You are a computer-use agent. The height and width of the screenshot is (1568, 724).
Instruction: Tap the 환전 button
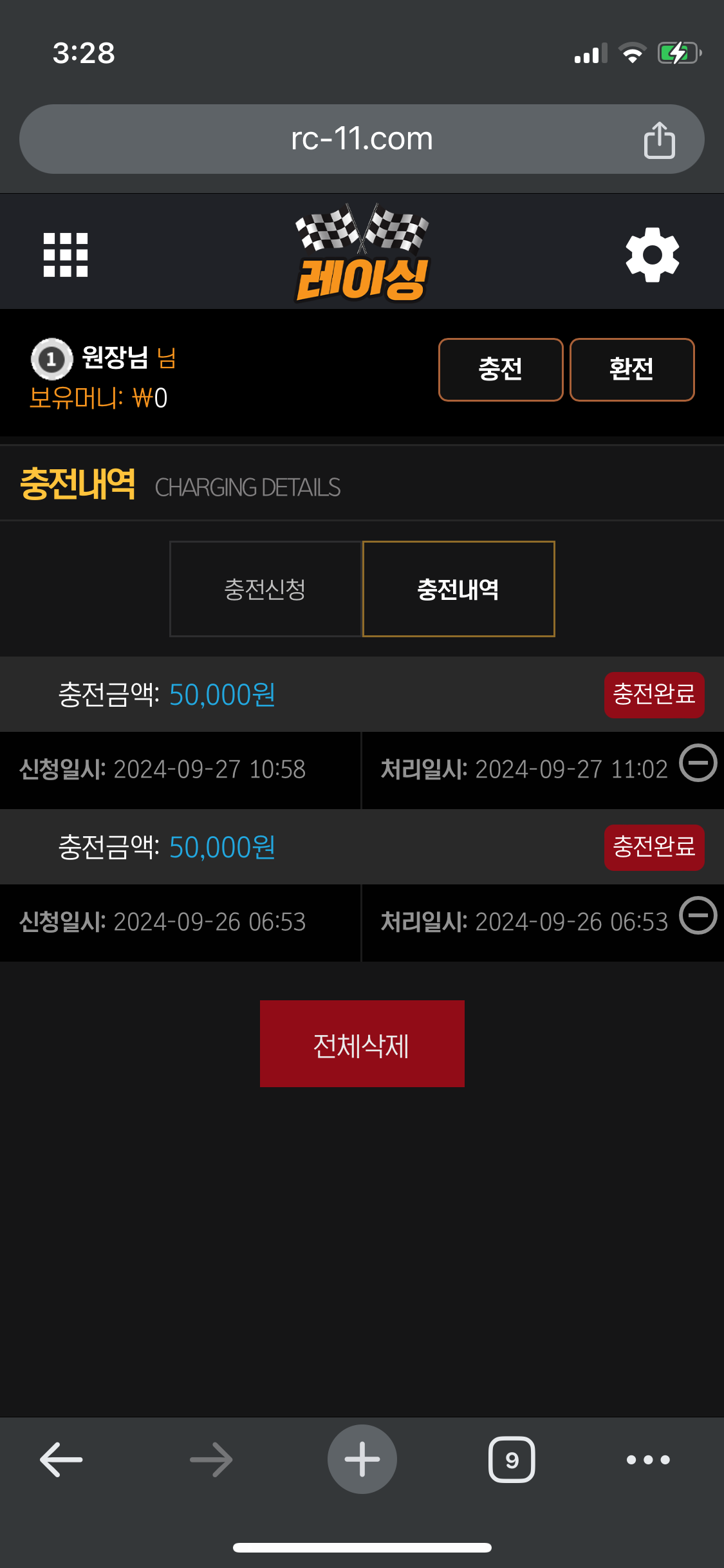tap(631, 369)
